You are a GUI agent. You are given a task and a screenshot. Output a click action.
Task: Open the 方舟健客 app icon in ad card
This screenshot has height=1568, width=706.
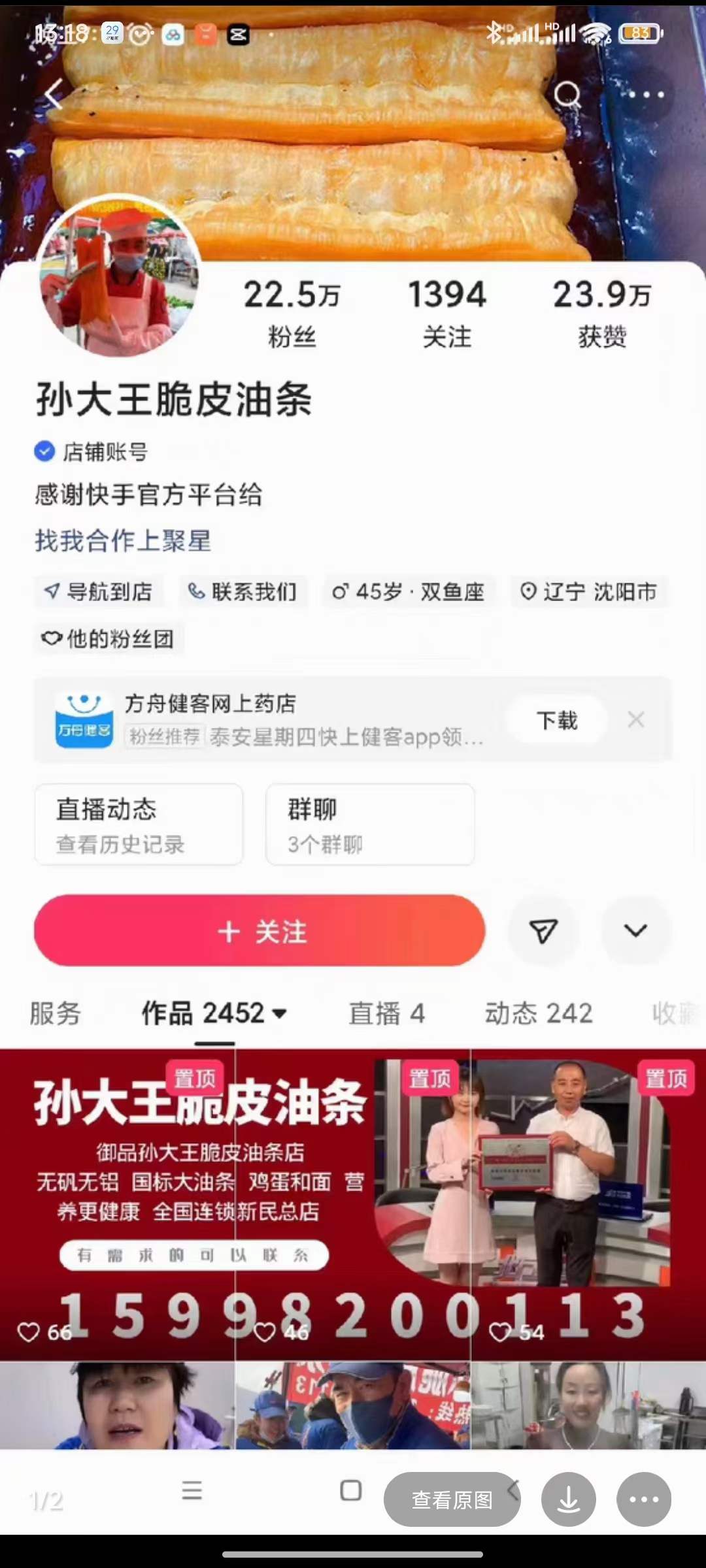point(83,720)
